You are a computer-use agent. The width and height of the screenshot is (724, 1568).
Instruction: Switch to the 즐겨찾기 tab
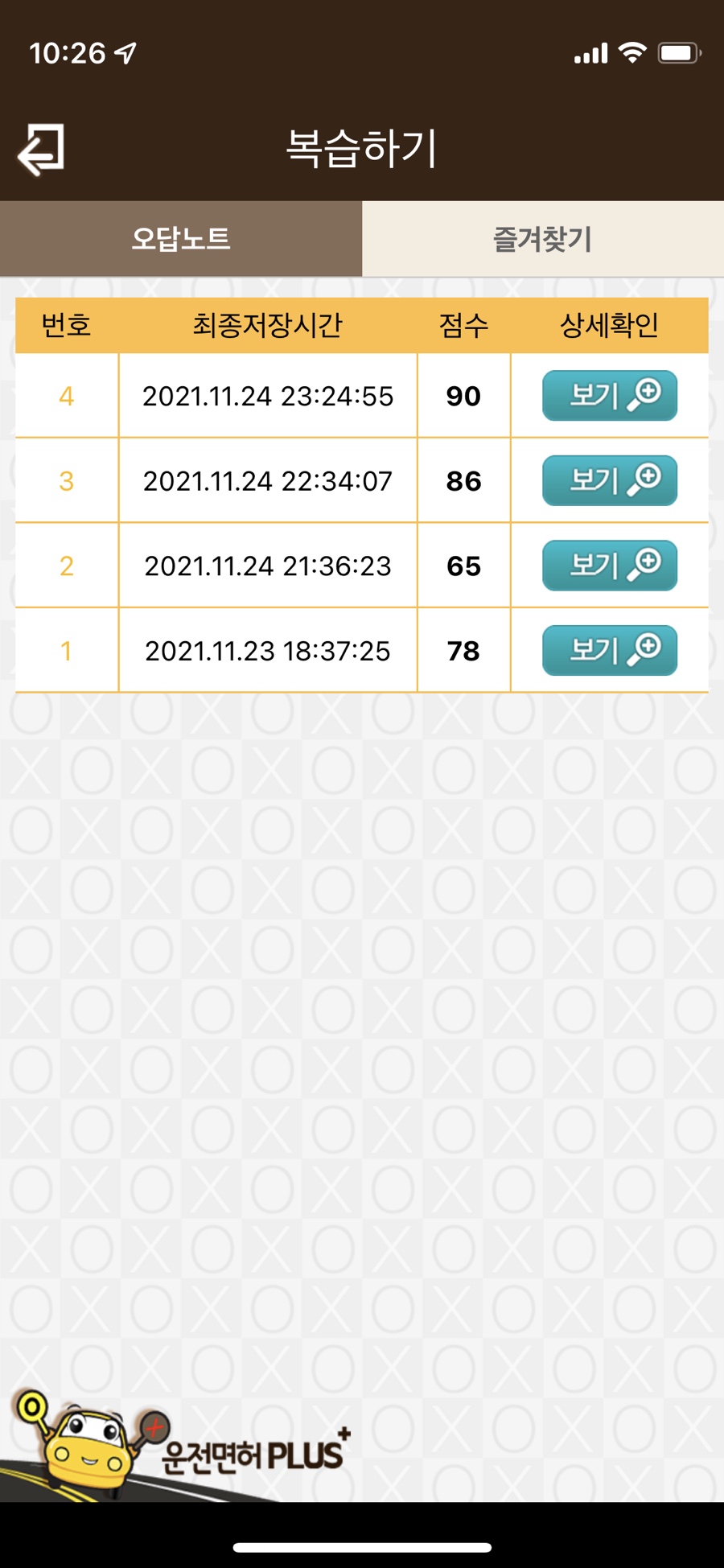click(543, 239)
